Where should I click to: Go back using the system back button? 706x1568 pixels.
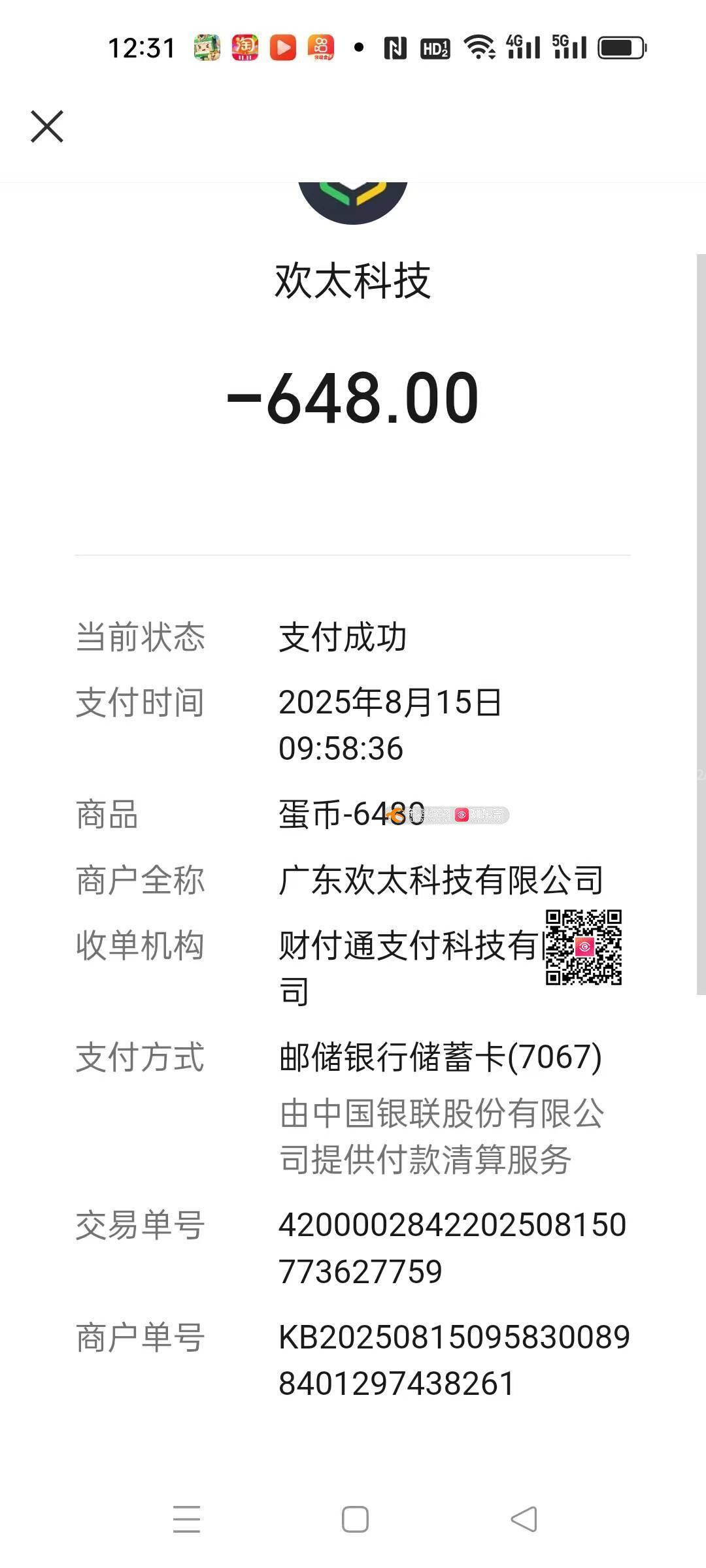click(x=524, y=1519)
